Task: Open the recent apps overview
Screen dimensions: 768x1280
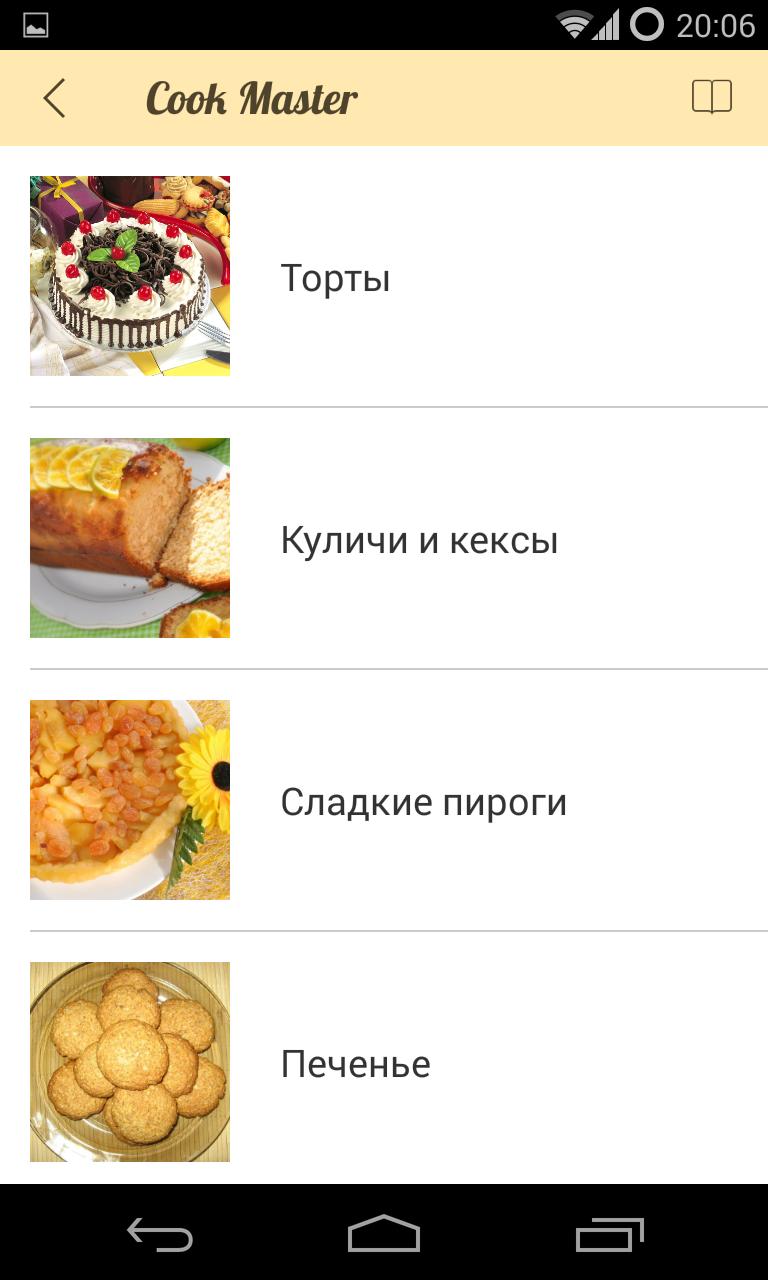Action: tap(609, 1234)
